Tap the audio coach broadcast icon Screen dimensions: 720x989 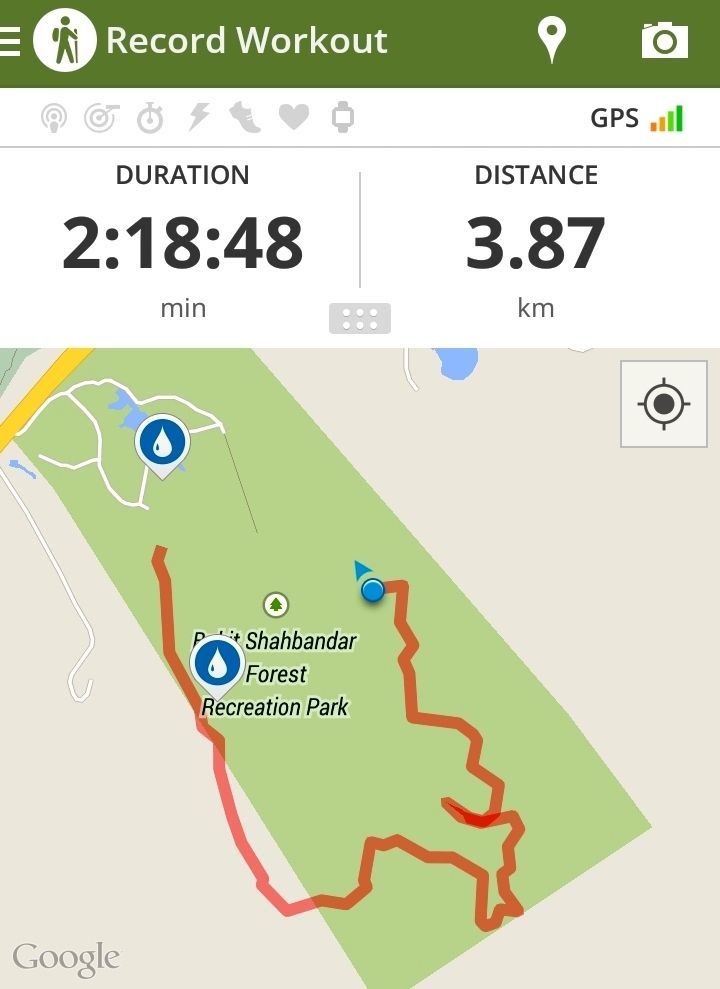(53, 118)
